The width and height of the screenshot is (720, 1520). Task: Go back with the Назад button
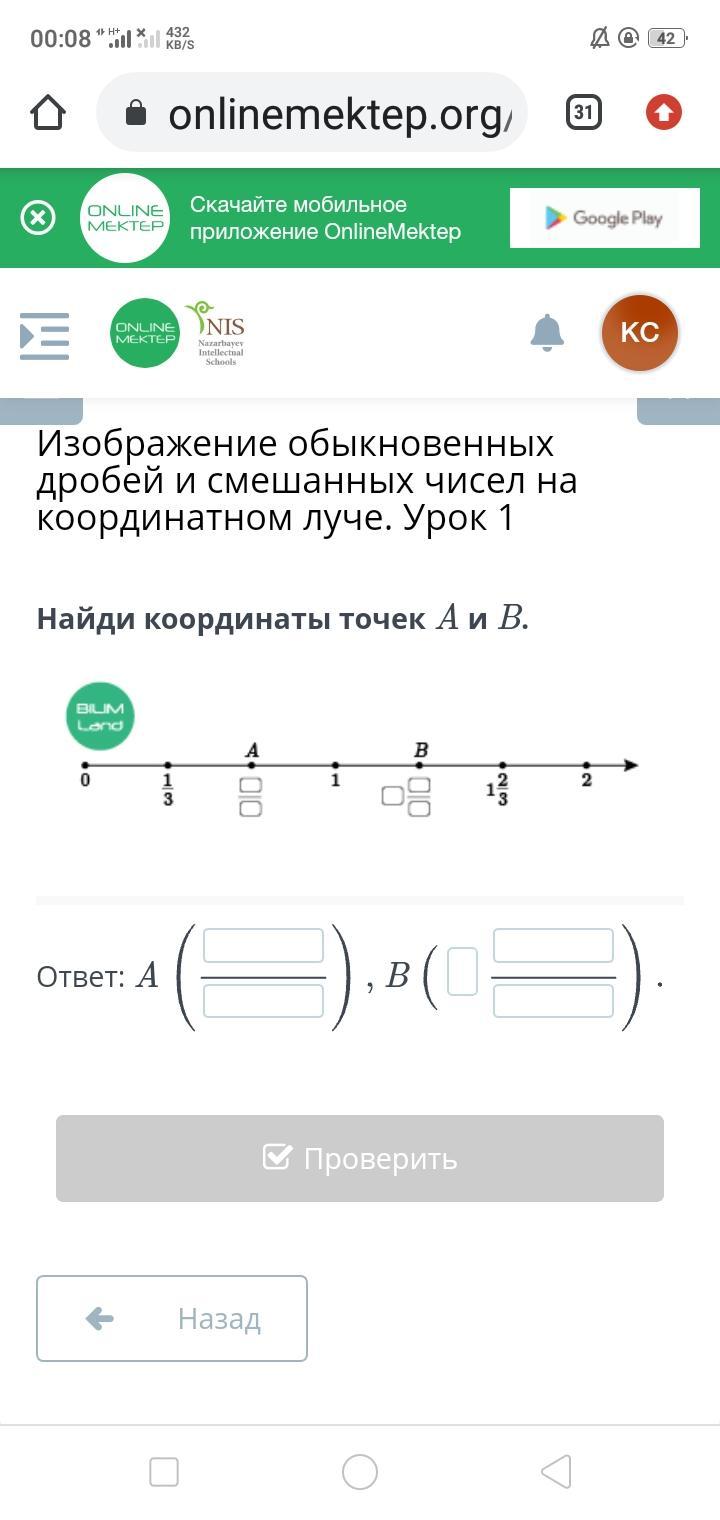pyautogui.click(x=172, y=1318)
